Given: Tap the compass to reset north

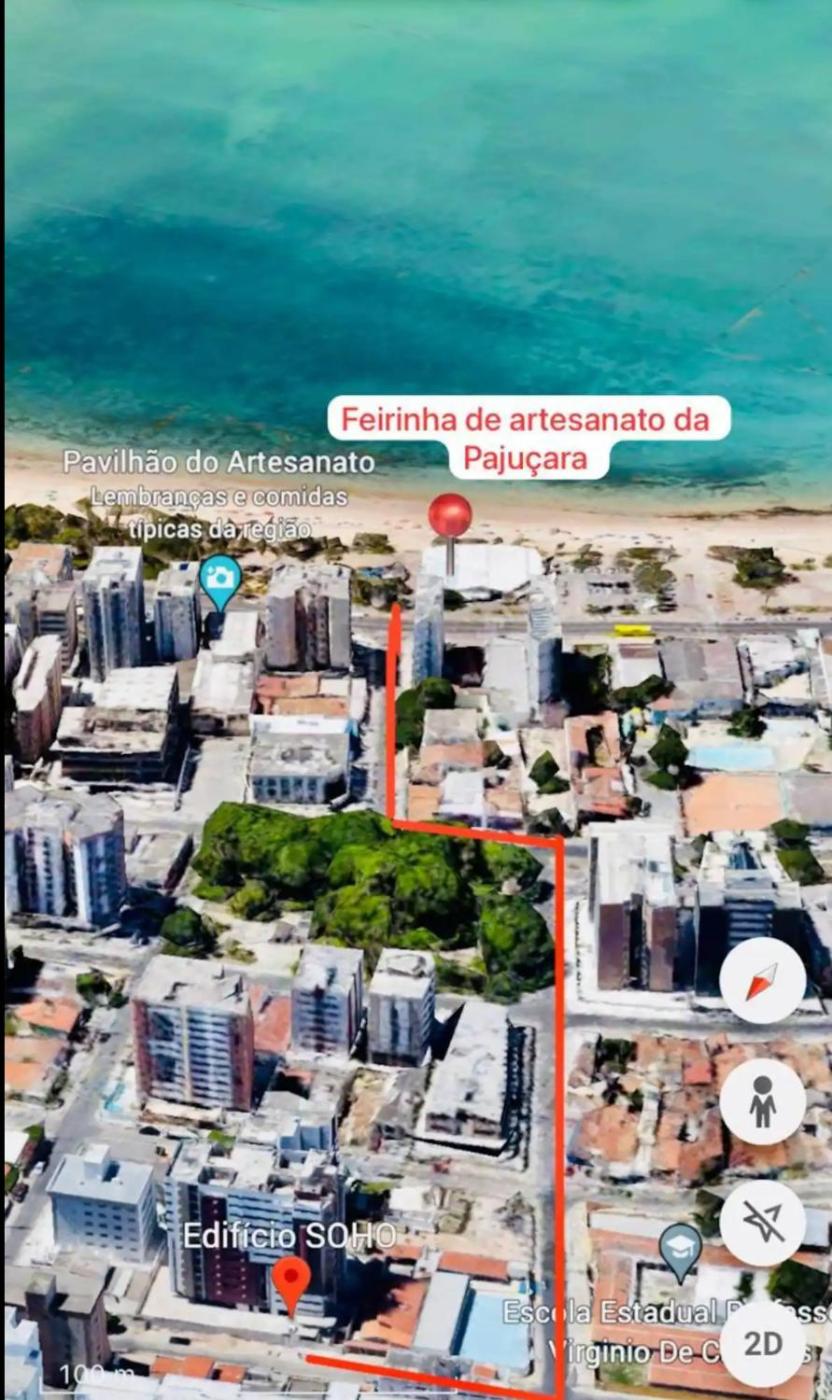Looking at the screenshot, I should point(762,981).
